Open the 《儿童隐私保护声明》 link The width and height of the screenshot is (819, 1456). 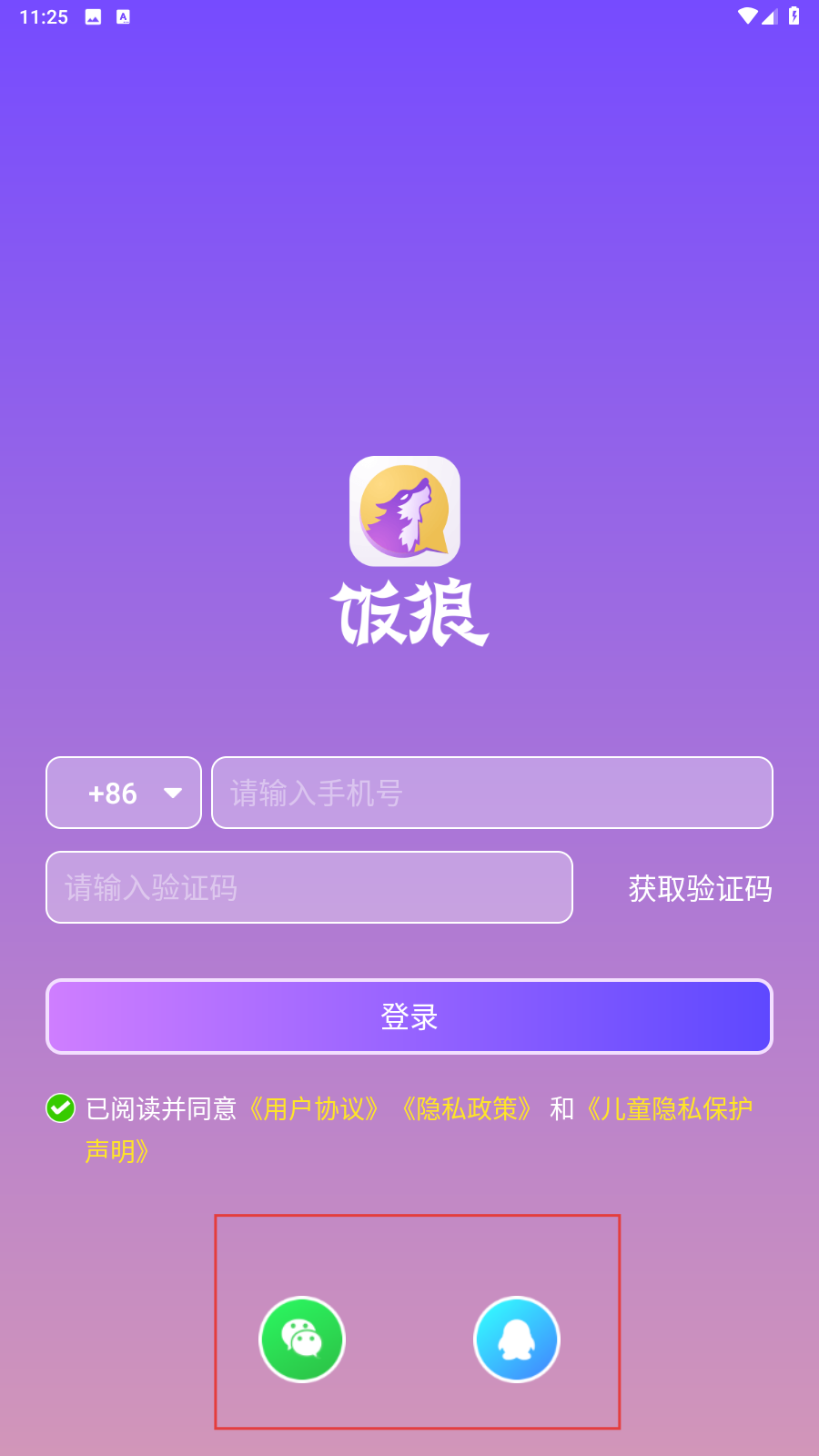point(669,1108)
